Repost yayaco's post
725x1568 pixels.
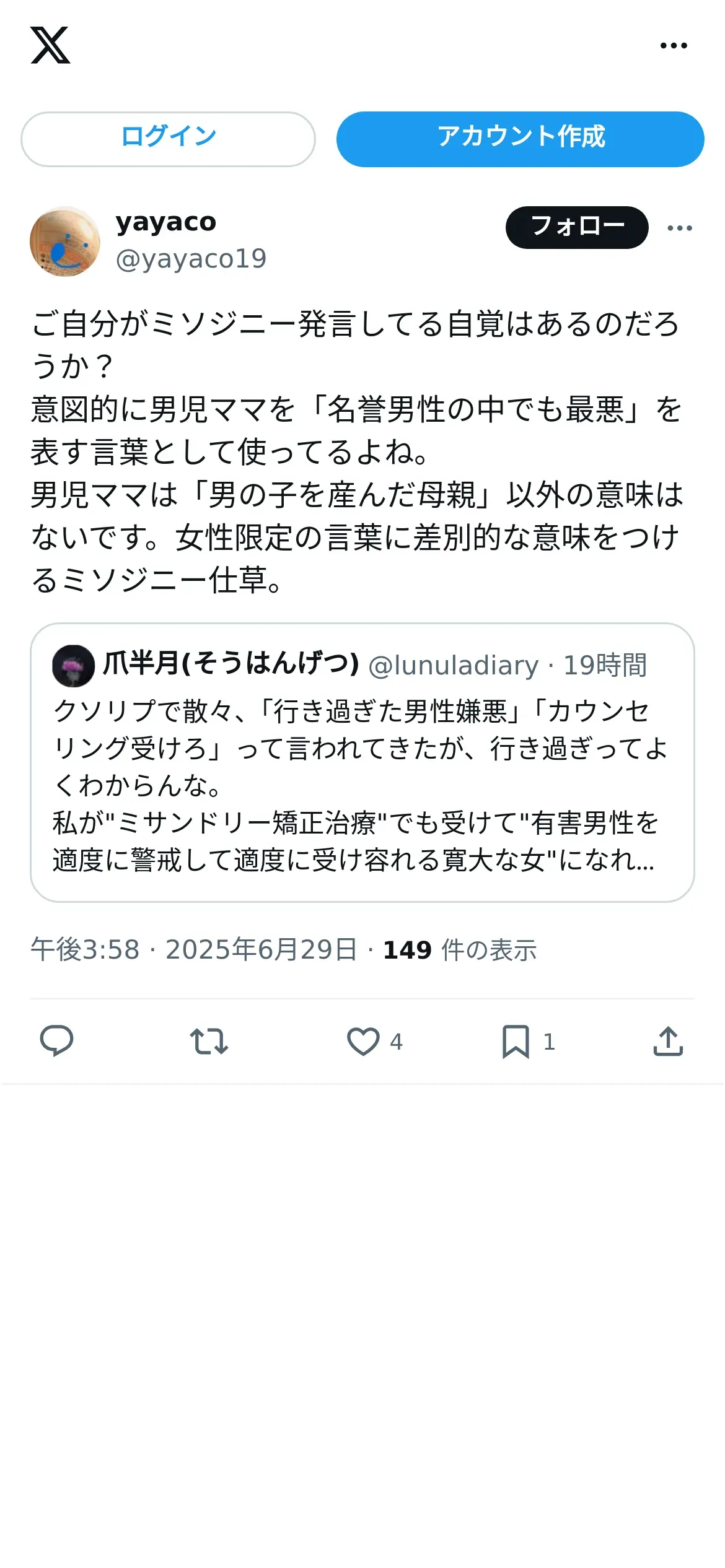point(209,1041)
